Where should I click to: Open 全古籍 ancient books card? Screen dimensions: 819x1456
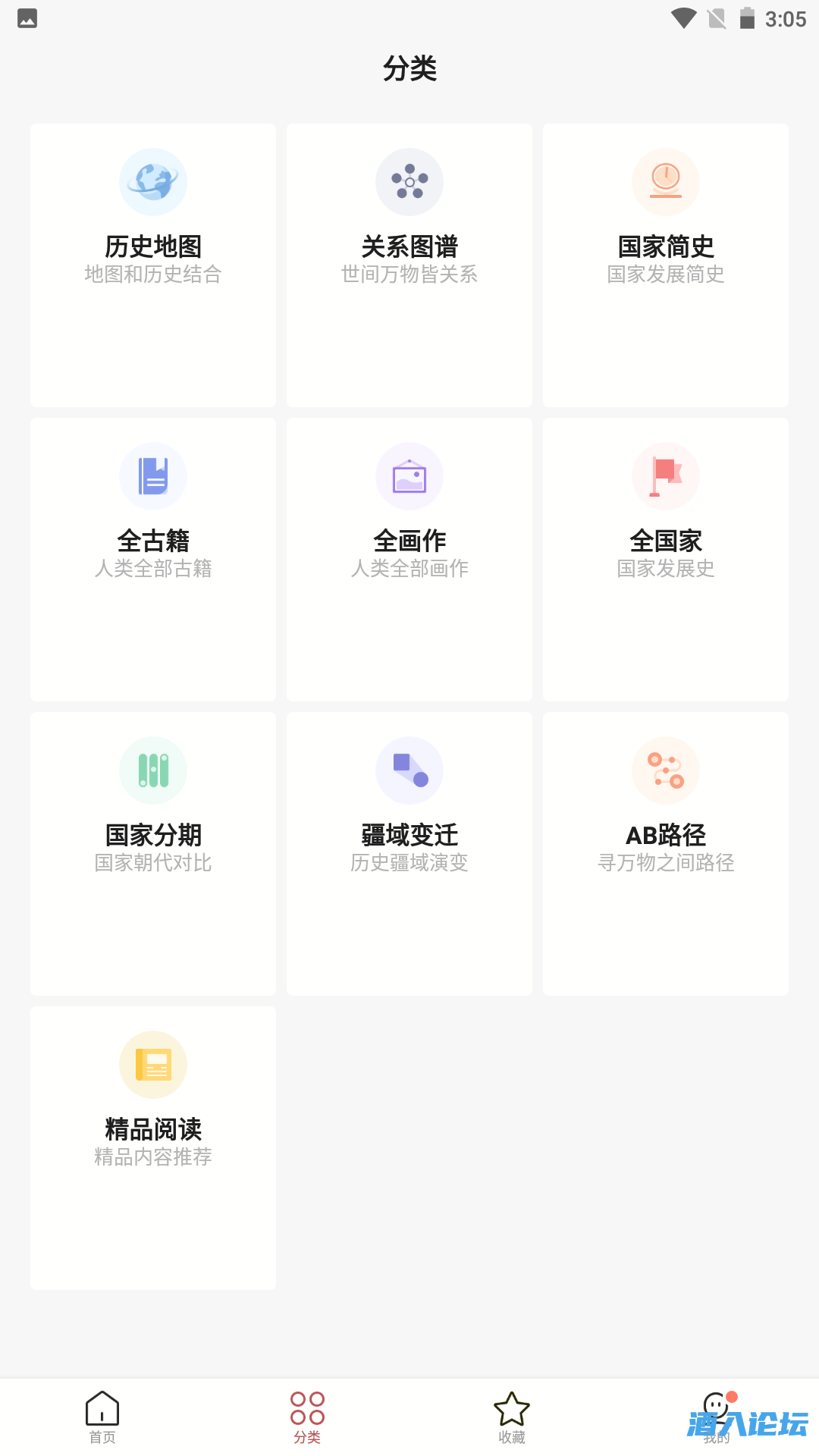tap(153, 559)
